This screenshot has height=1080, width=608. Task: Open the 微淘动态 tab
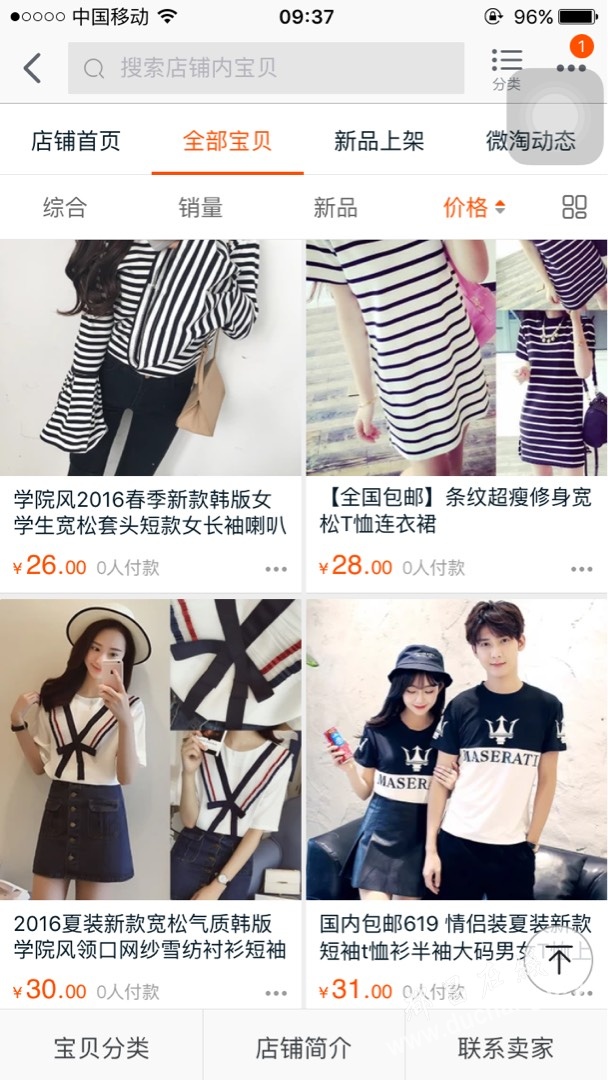[x=530, y=140]
